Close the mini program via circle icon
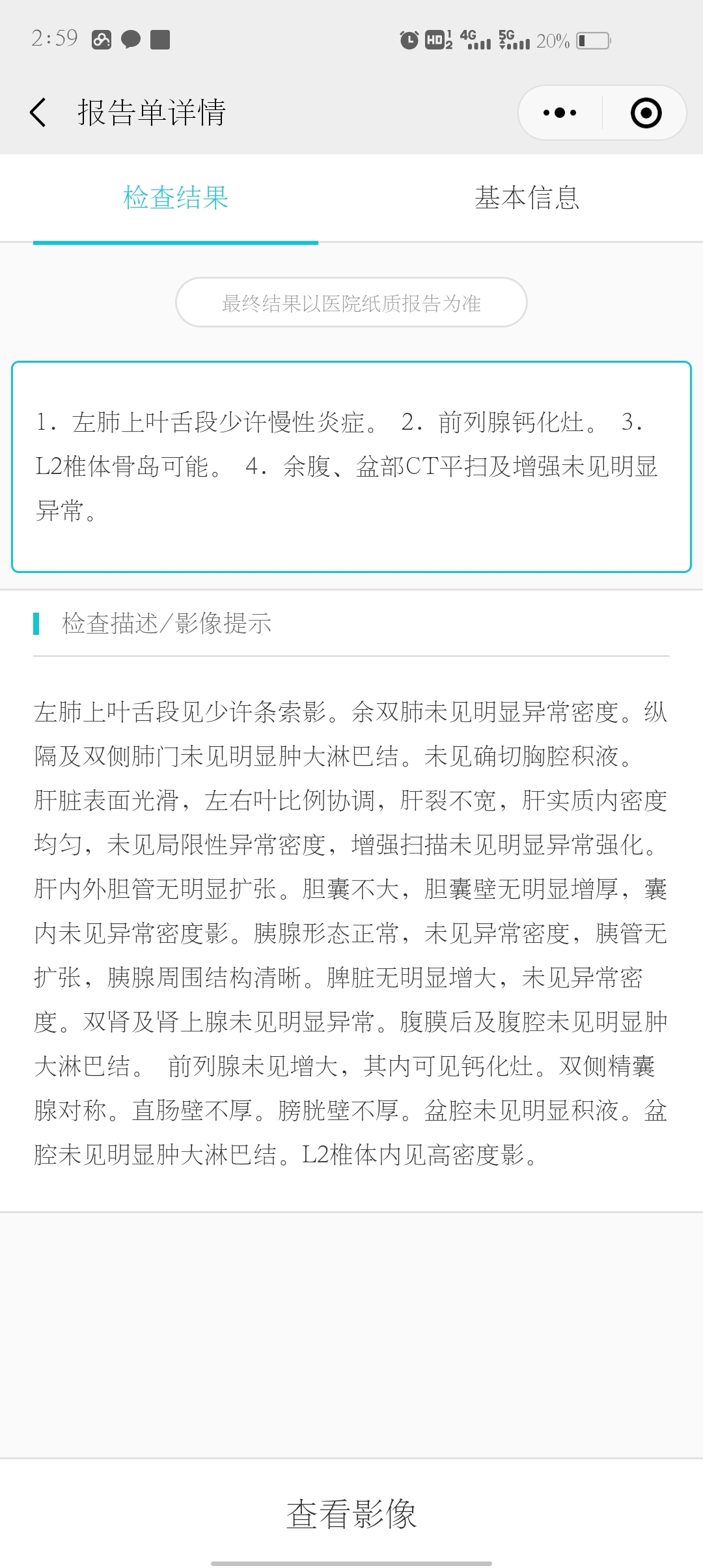 pos(646,113)
